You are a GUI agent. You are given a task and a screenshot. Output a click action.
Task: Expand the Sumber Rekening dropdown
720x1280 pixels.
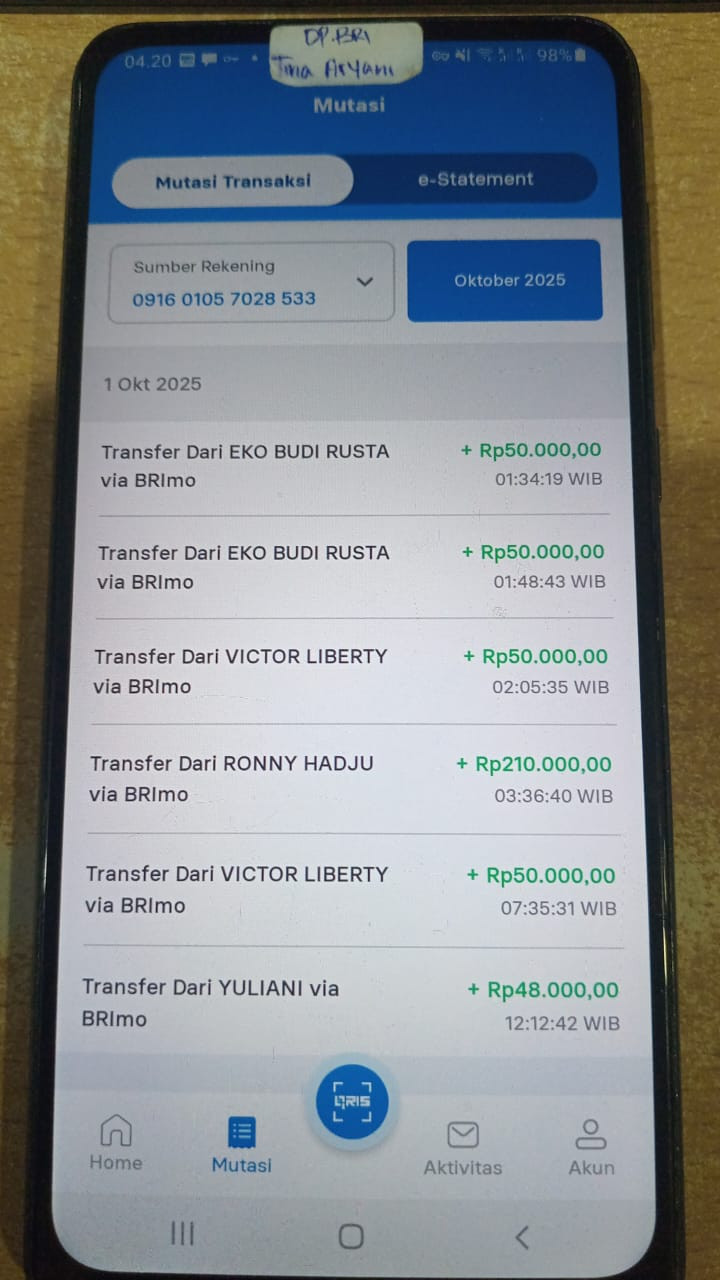251,282
